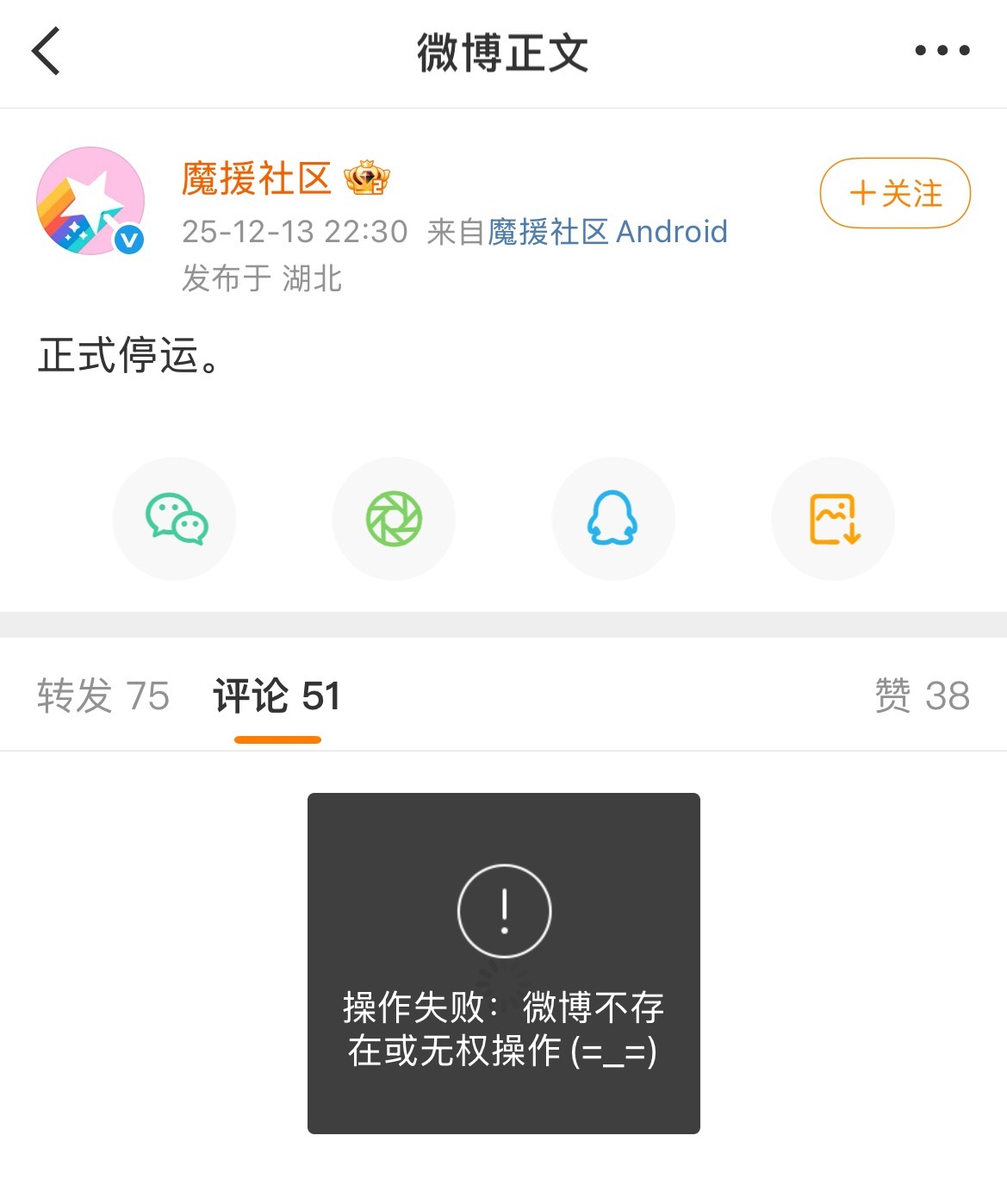Share the post via WeChat
This screenshot has width=1007, height=1204.
coord(174,518)
